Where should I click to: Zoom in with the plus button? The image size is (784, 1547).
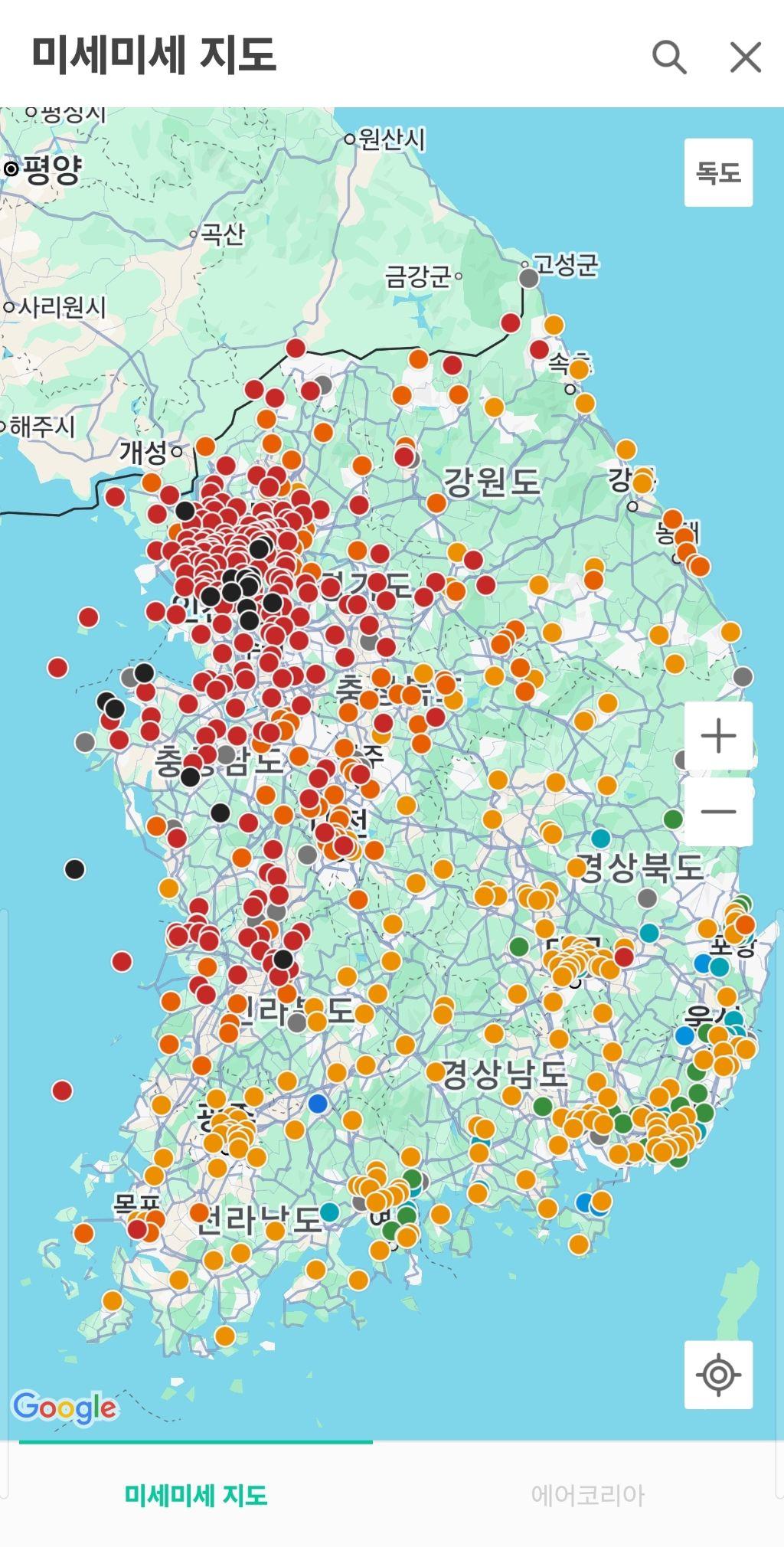[718, 736]
